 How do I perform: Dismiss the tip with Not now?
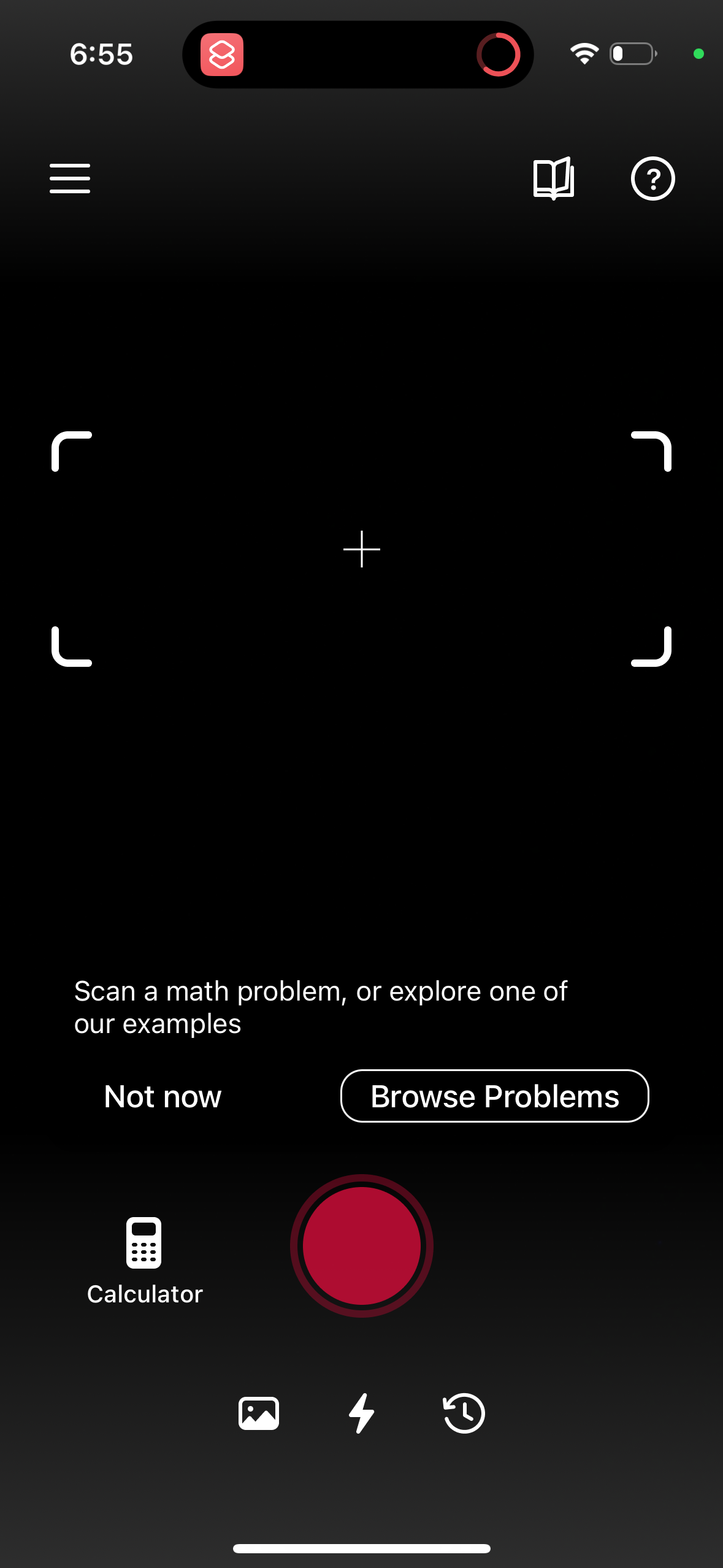click(162, 1096)
